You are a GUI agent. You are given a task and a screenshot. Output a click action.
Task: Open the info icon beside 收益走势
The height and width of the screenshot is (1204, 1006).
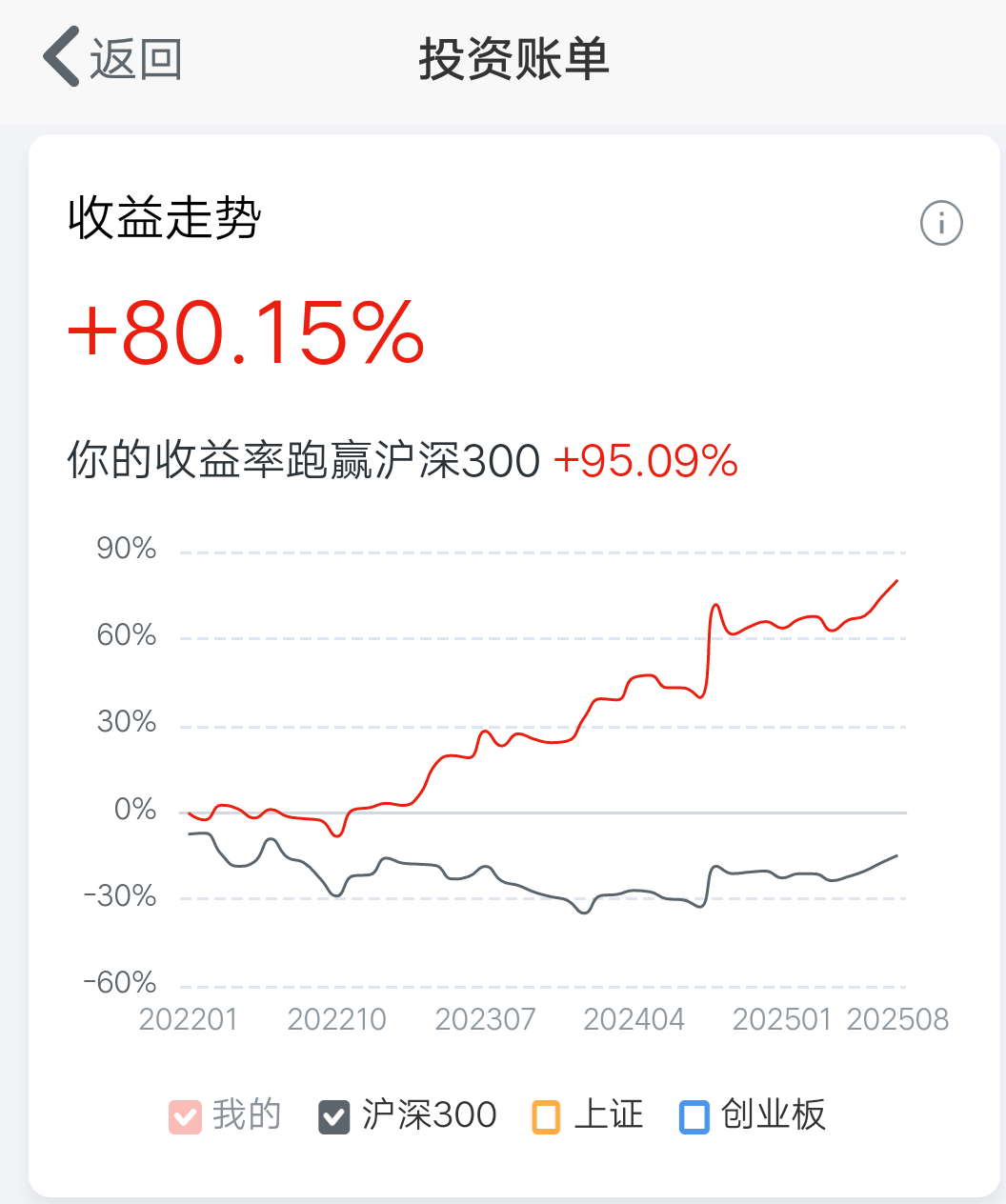(x=941, y=224)
